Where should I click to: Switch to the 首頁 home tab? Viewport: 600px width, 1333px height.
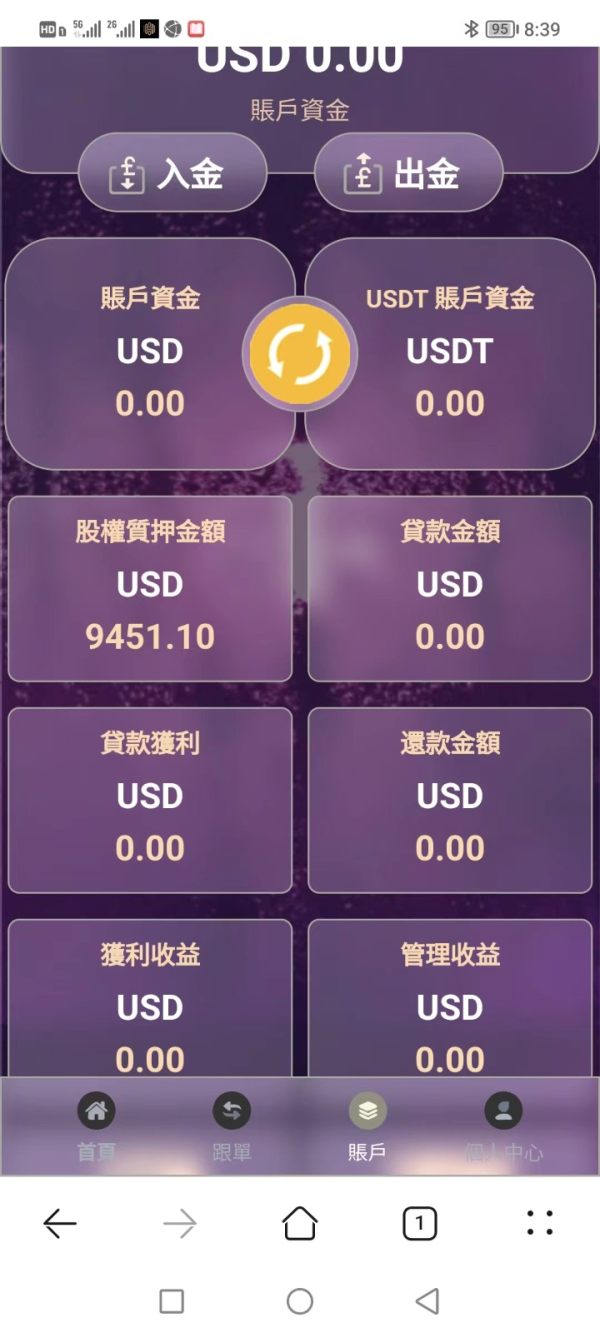click(x=96, y=1126)
